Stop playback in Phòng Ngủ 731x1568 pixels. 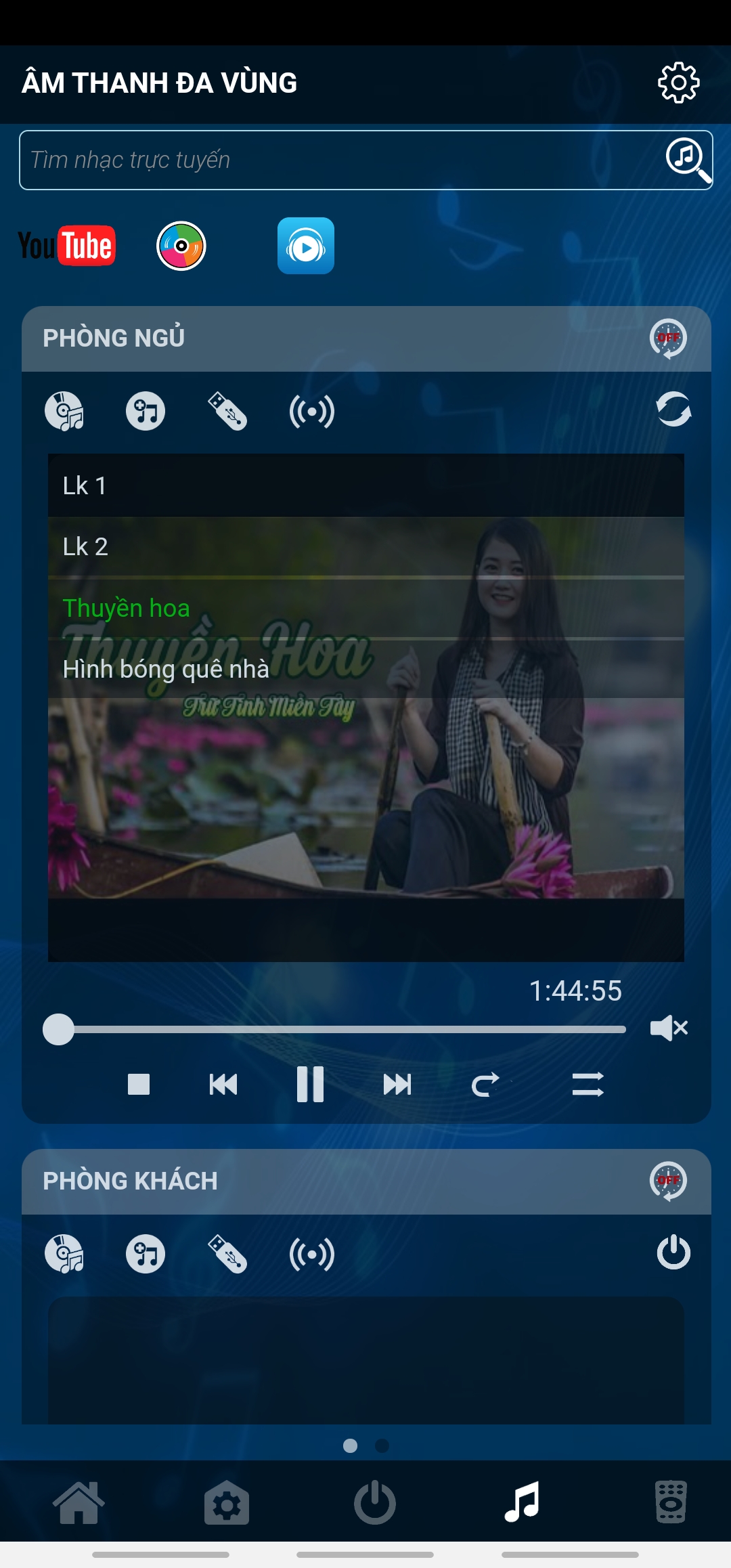[139, 1084]
